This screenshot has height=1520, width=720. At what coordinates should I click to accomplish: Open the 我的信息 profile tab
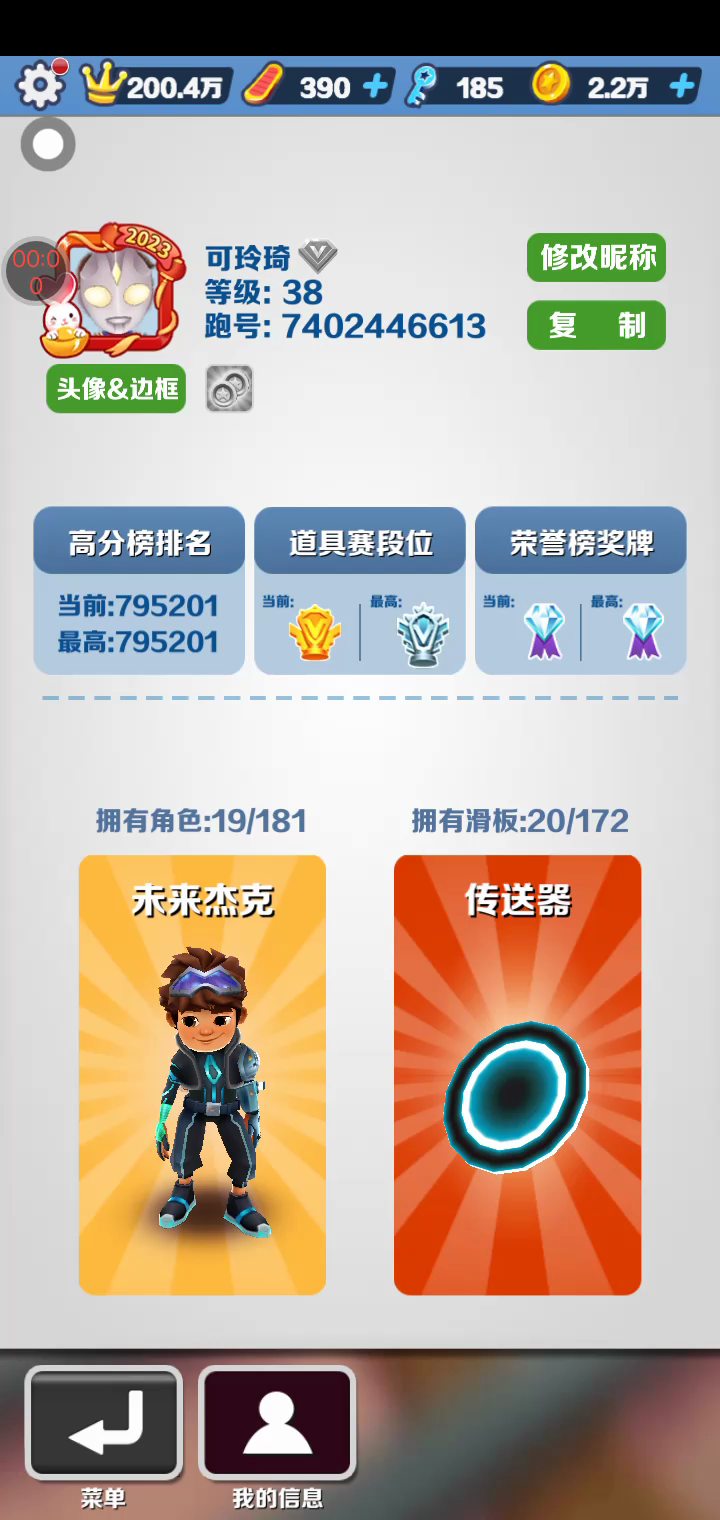pyautogui.click(x=277, y=1423)
